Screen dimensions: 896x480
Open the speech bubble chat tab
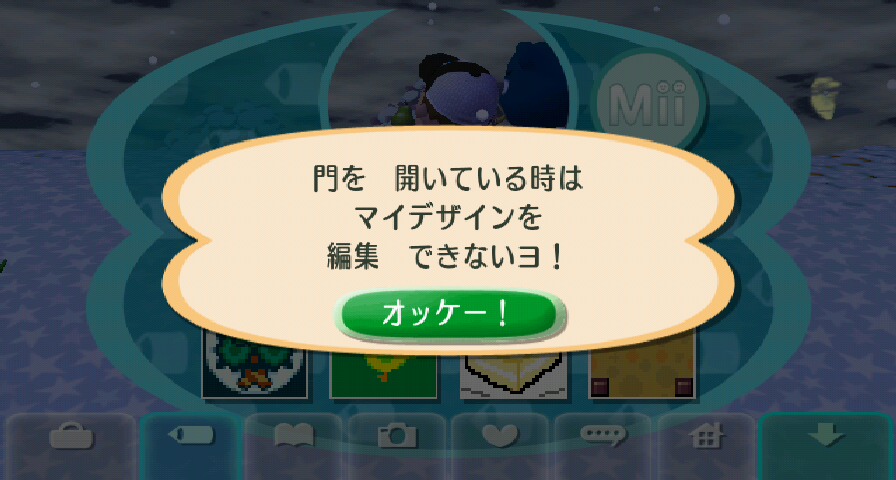tap(604, 438)
